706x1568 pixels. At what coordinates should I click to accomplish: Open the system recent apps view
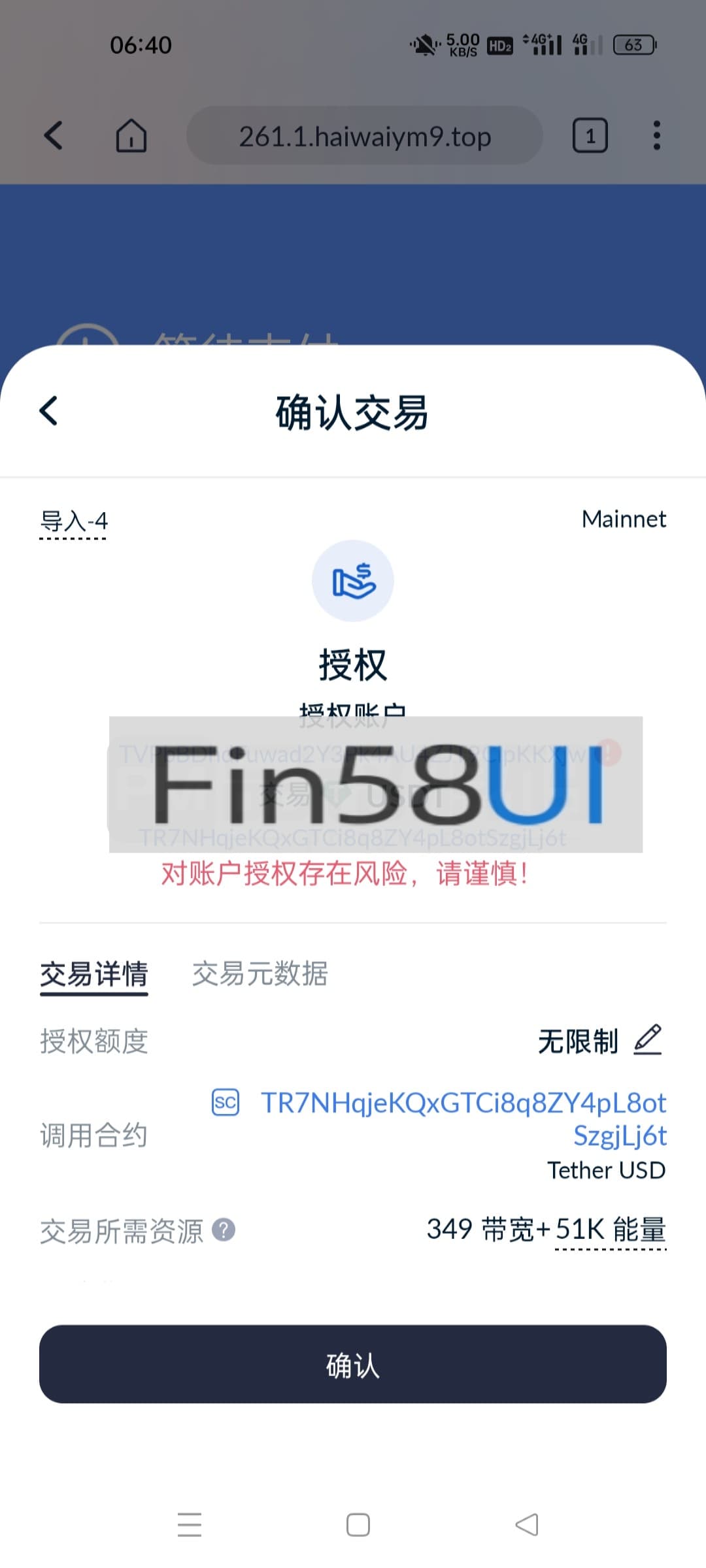click(x=190, y=1524)
